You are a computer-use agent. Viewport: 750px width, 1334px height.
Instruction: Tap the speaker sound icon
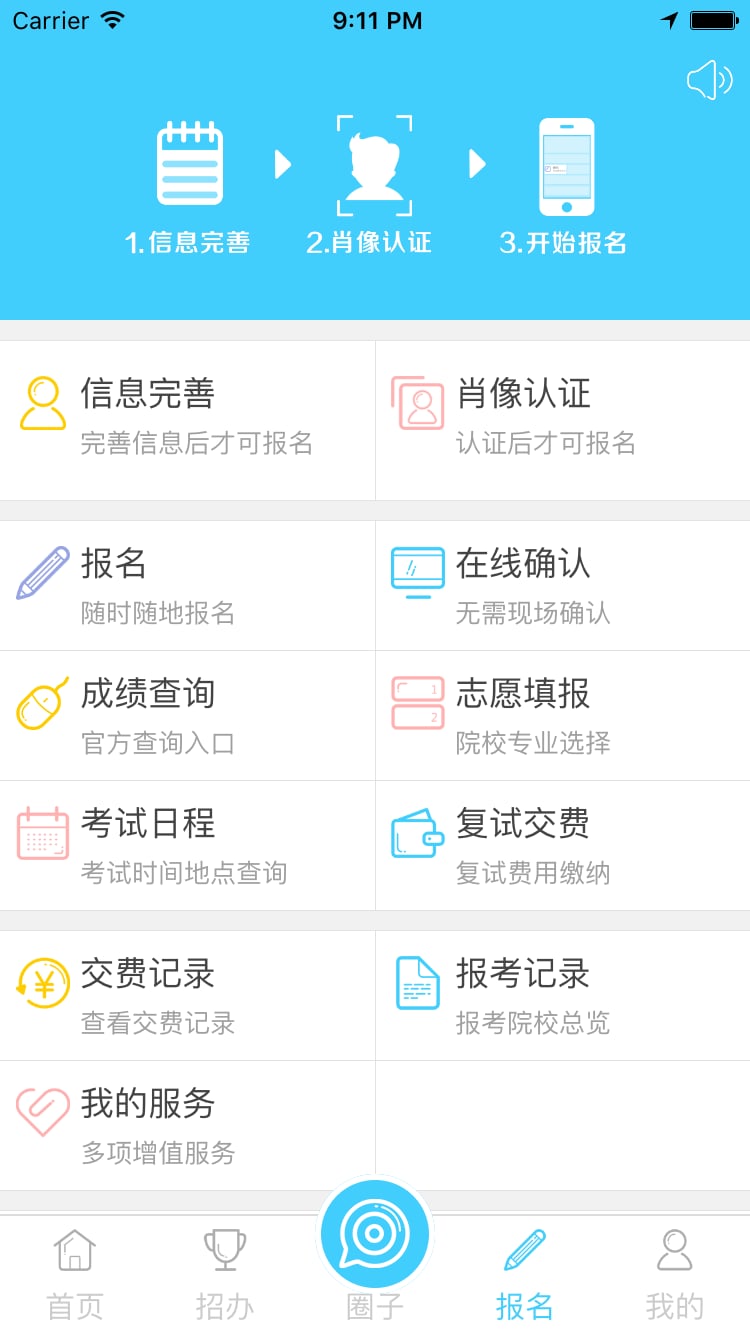tap(710, 80)
